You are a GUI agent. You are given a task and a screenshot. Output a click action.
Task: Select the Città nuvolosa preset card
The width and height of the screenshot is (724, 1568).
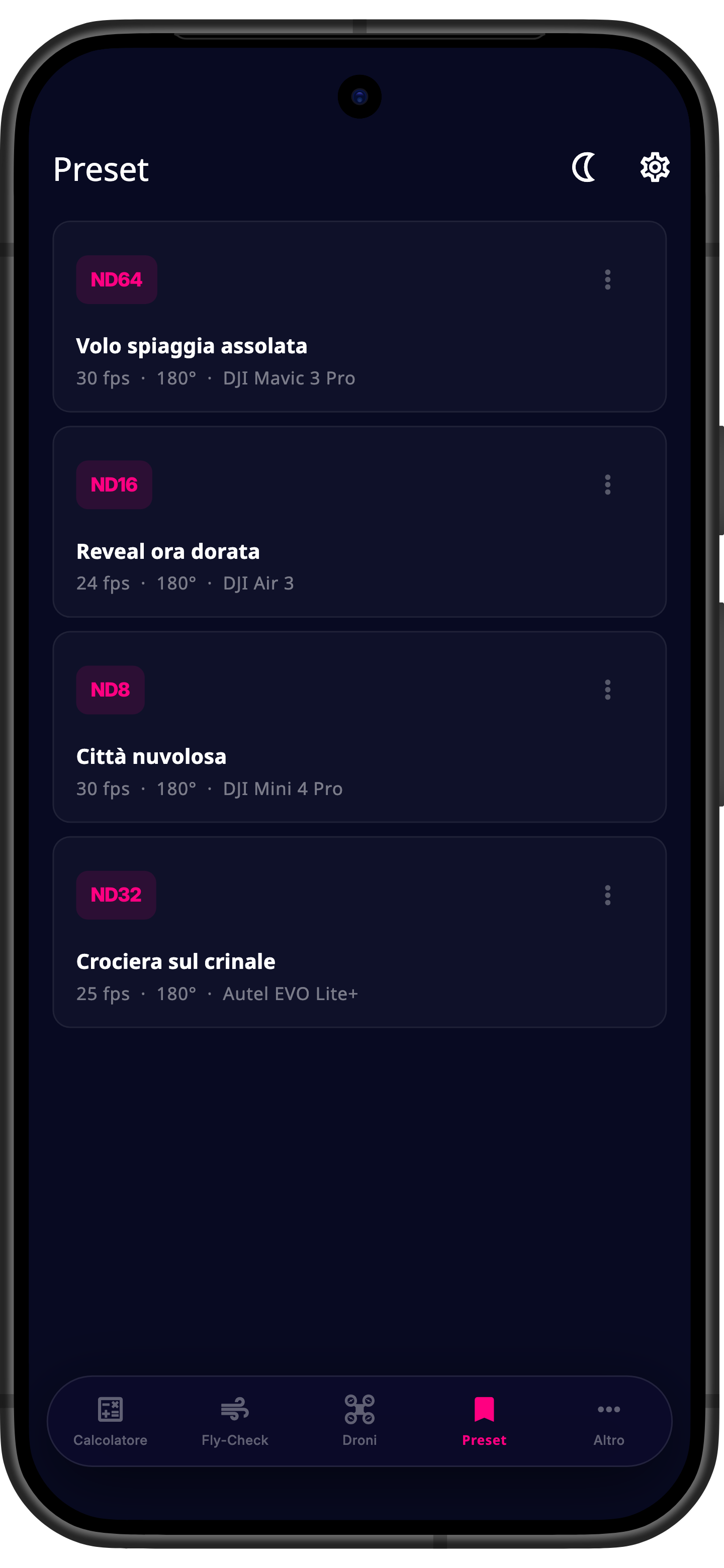(359, 727)
